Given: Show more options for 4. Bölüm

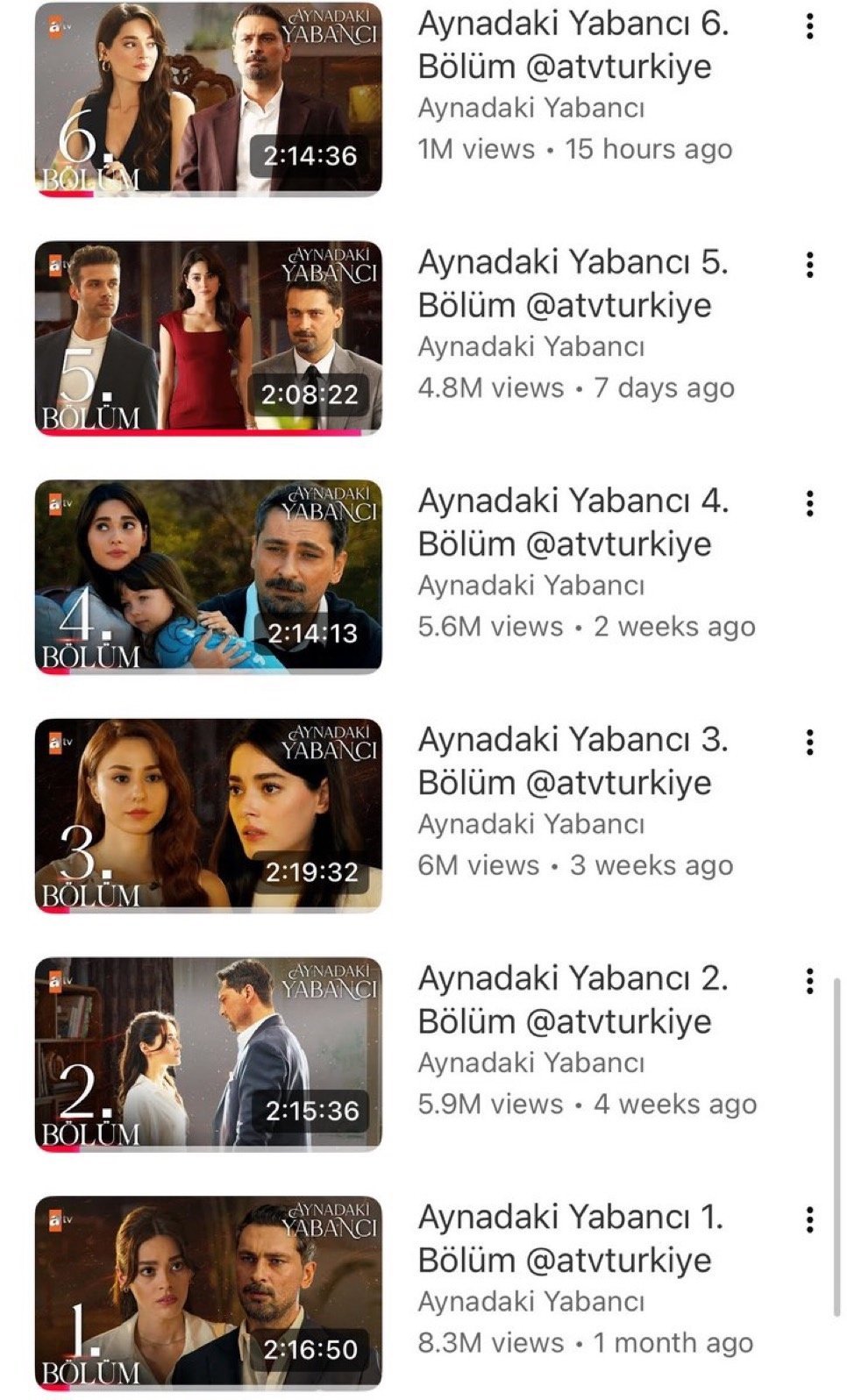Looking at the screenshot, I should [x=809, y=503].
